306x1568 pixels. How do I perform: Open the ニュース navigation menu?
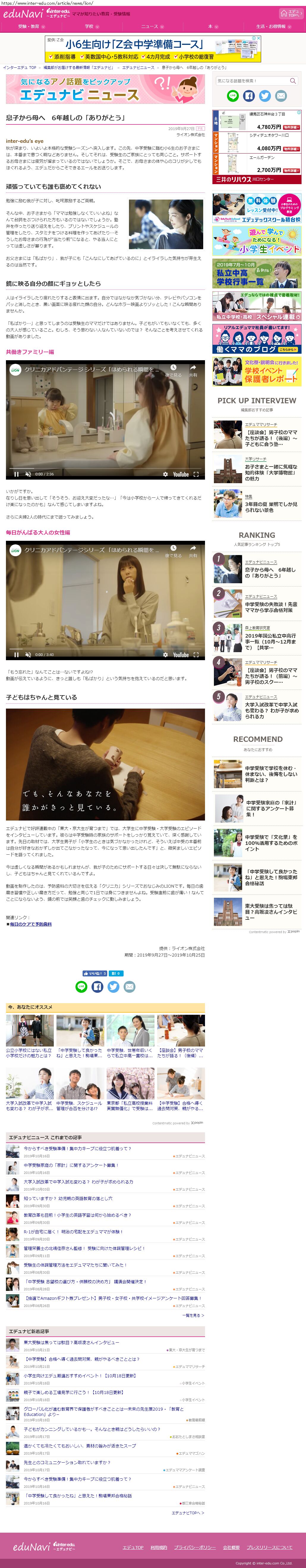point(152,26)
